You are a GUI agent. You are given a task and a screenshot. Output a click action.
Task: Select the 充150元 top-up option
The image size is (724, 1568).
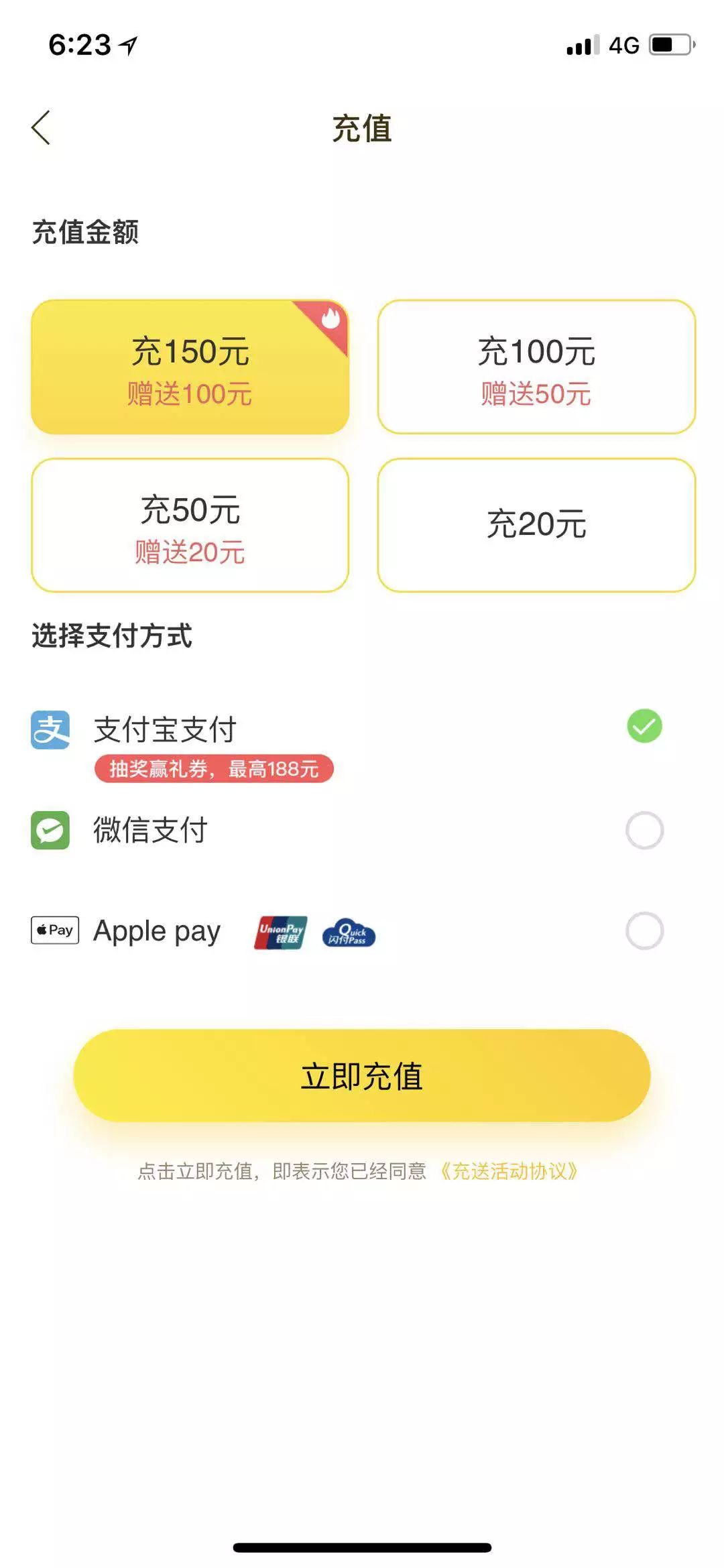coord(190,367)
